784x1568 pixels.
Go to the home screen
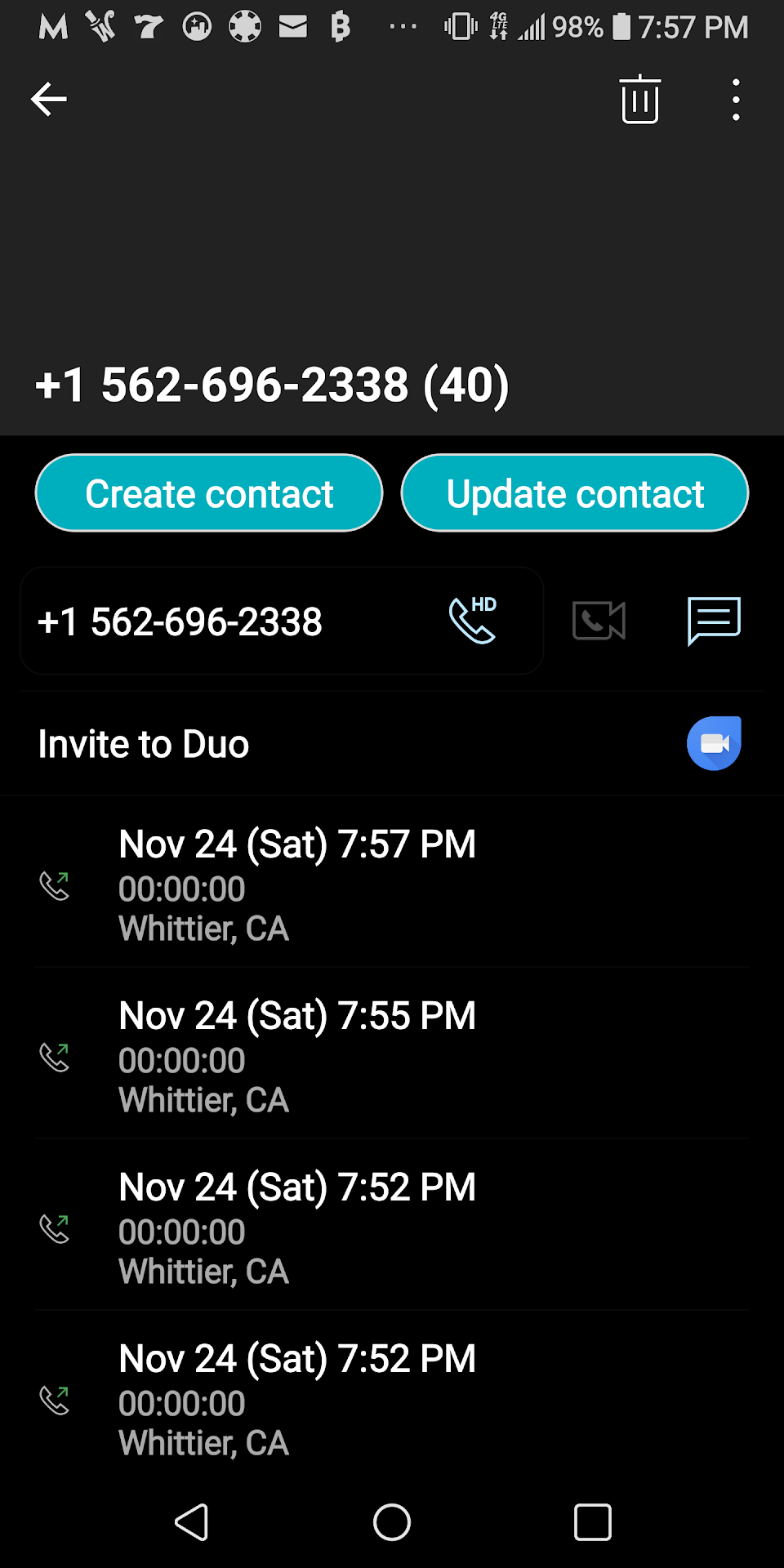[x=392, y=1522]
